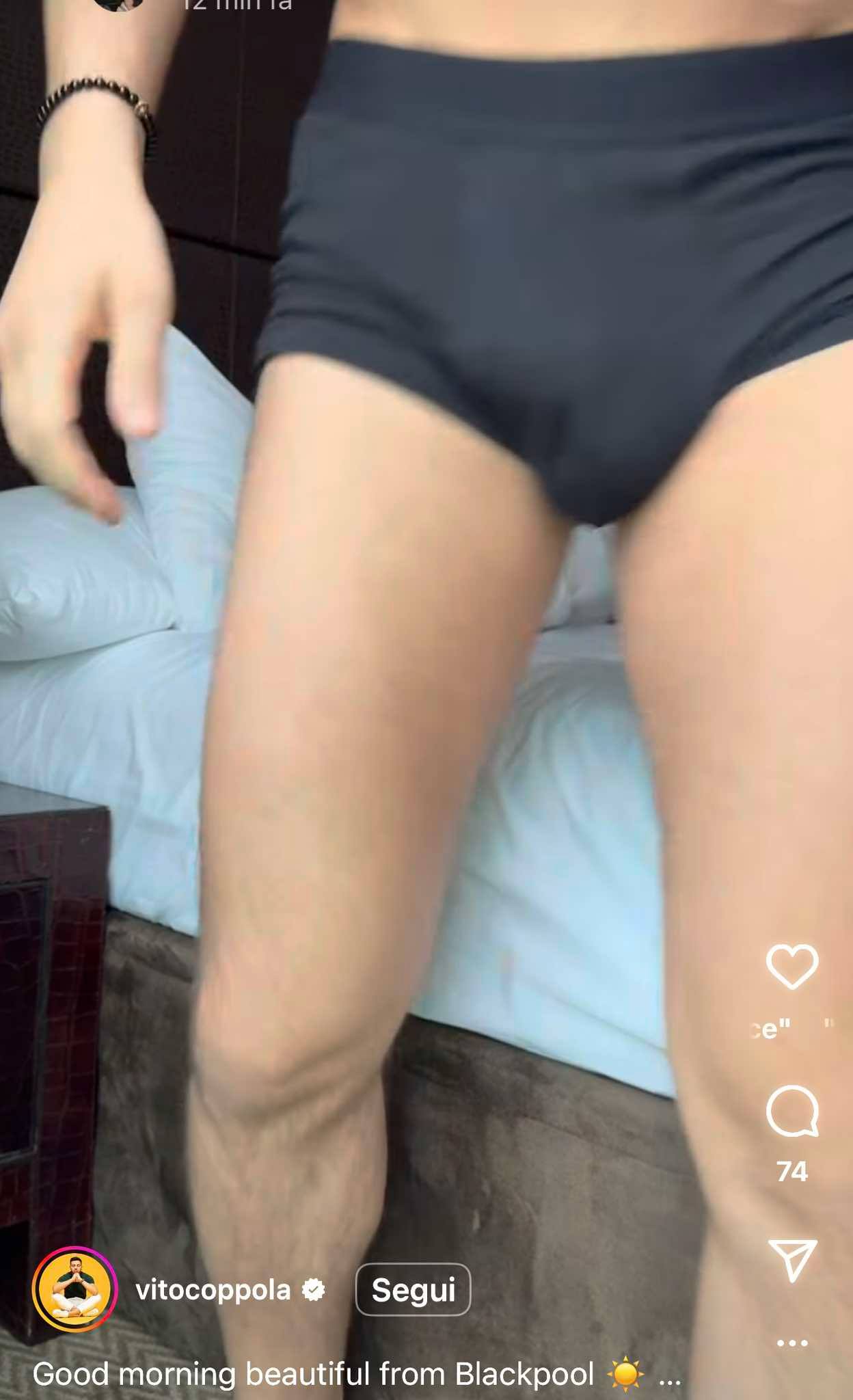The width and height of the screenshot is (853, 1400).
Task: Like this reel with the heart icon
Action: 792,966
